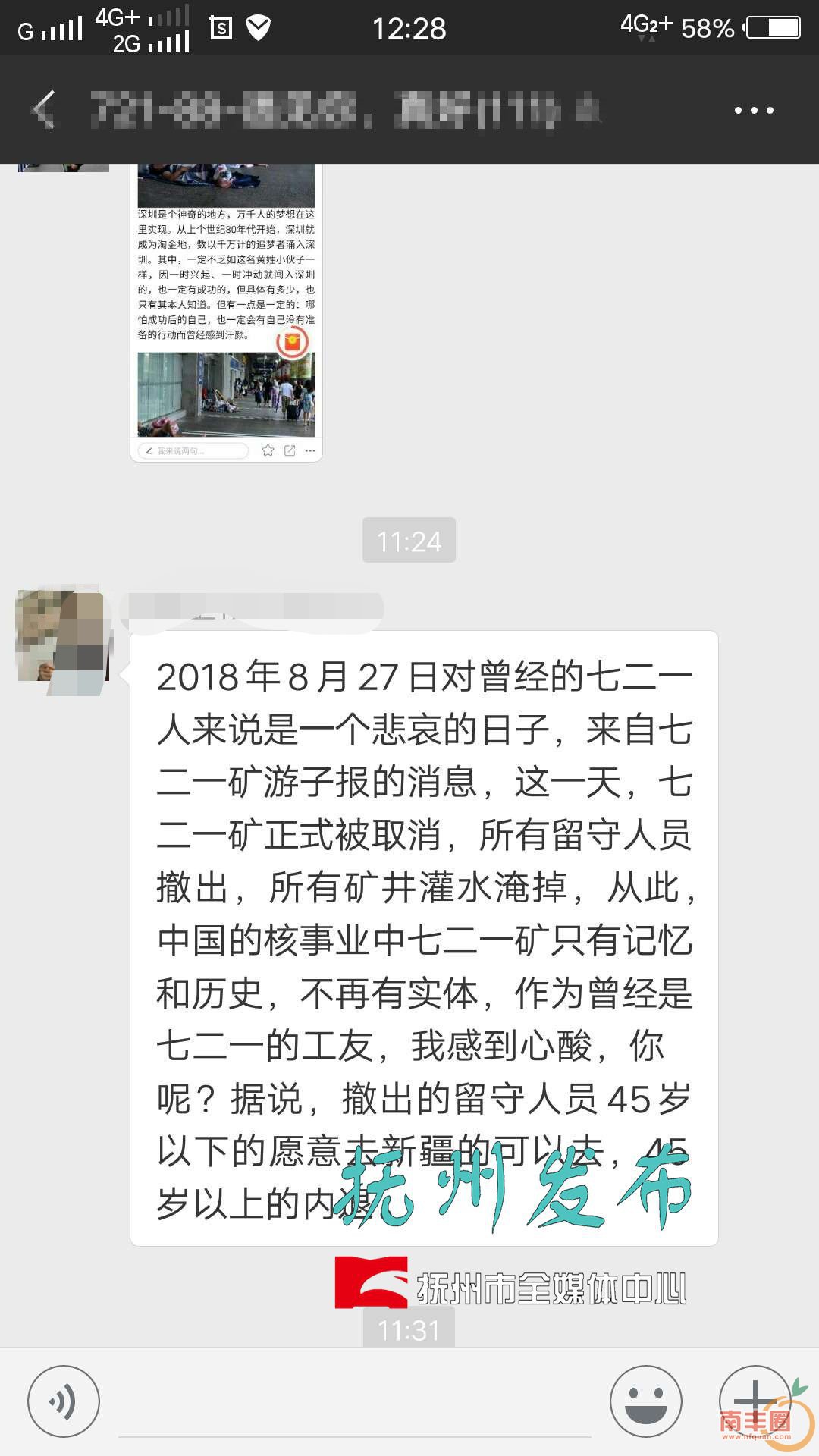Tap the blurred sender's avatar
Image resolution: width=819 pixels, height=1456 pixels.
62,641
